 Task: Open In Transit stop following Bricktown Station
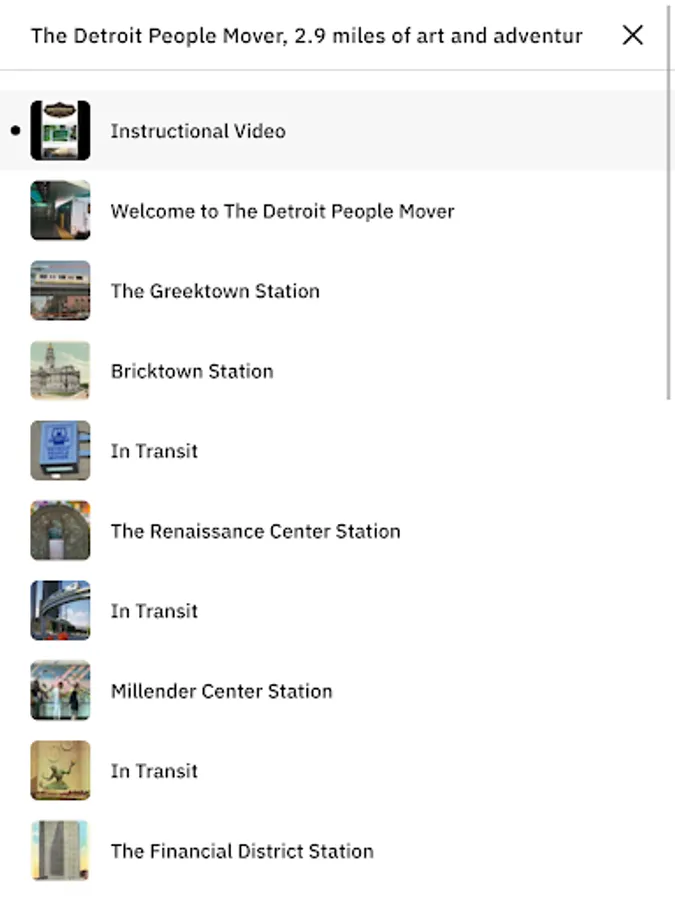tap(154, 451)
